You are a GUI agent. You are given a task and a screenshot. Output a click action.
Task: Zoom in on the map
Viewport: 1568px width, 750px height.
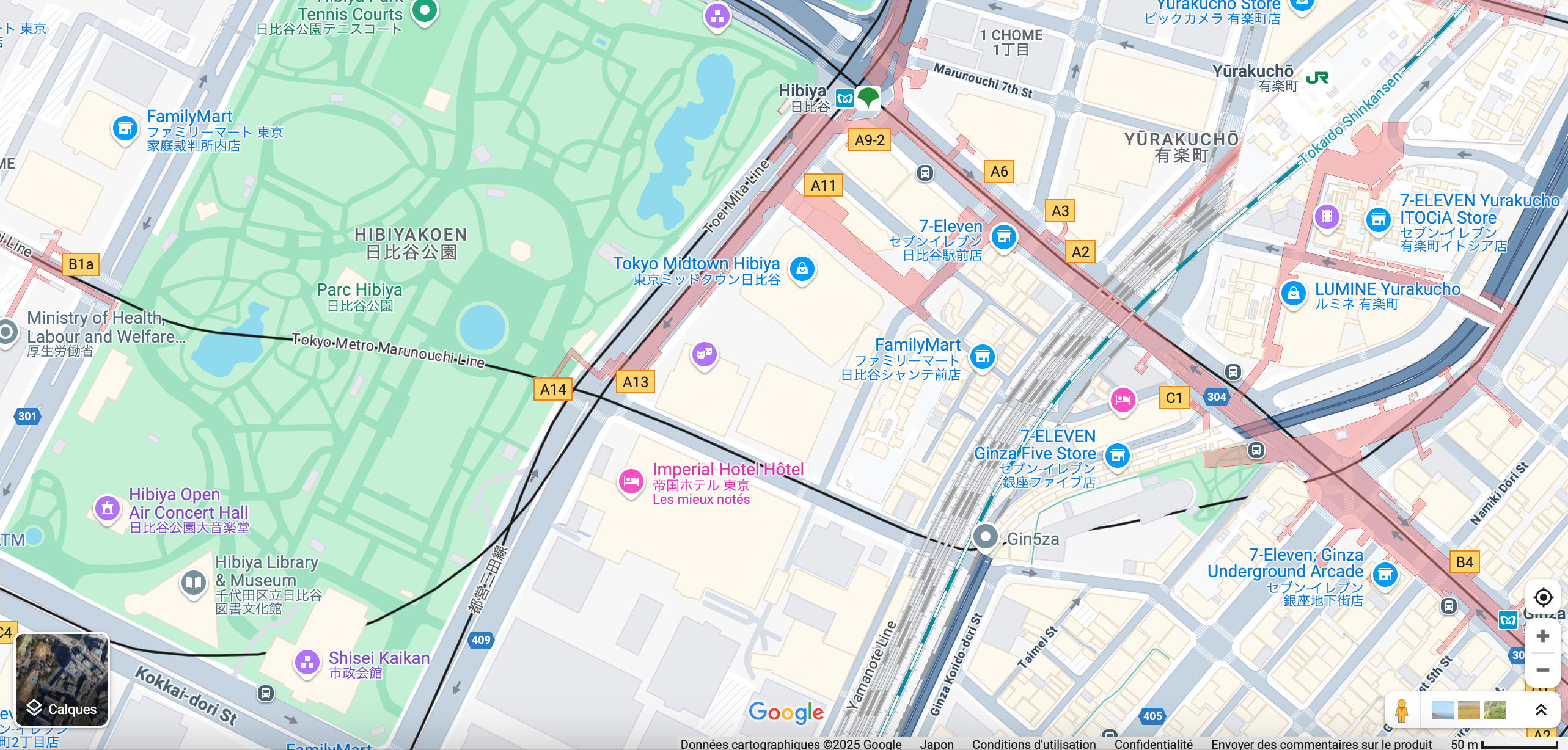[1542, 636]
